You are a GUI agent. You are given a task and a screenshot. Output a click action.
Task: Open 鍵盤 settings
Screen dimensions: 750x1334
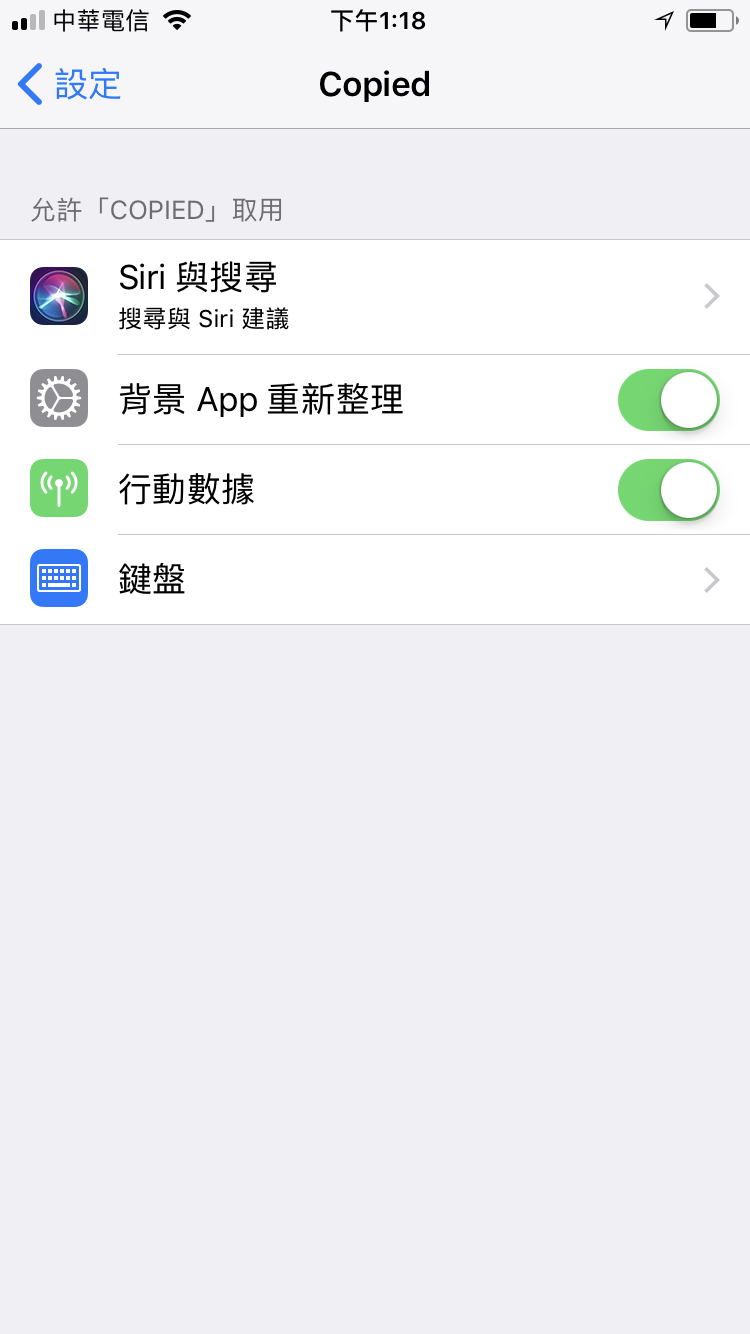pos(375,580)
